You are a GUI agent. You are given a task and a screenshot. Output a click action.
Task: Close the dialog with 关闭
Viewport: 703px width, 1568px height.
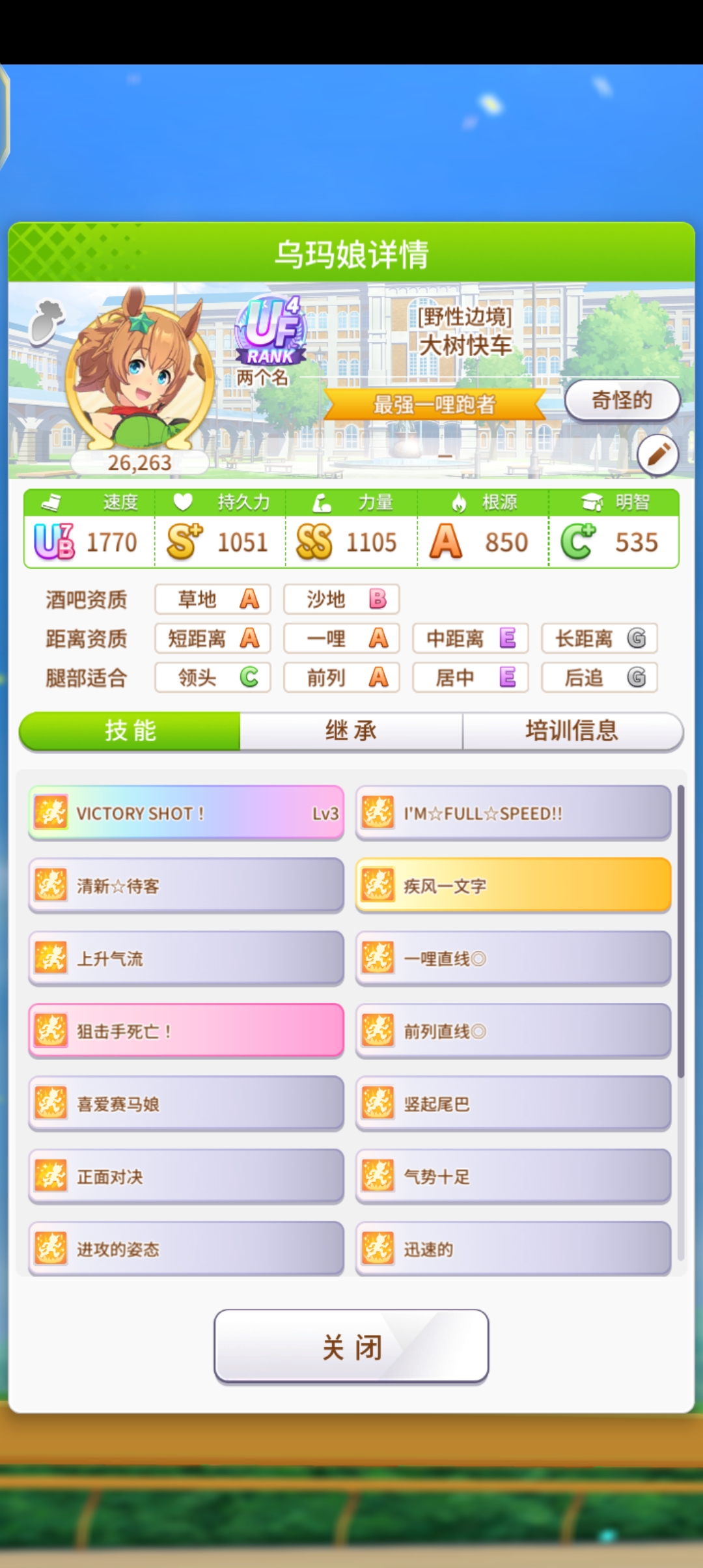click(351, 1347)
